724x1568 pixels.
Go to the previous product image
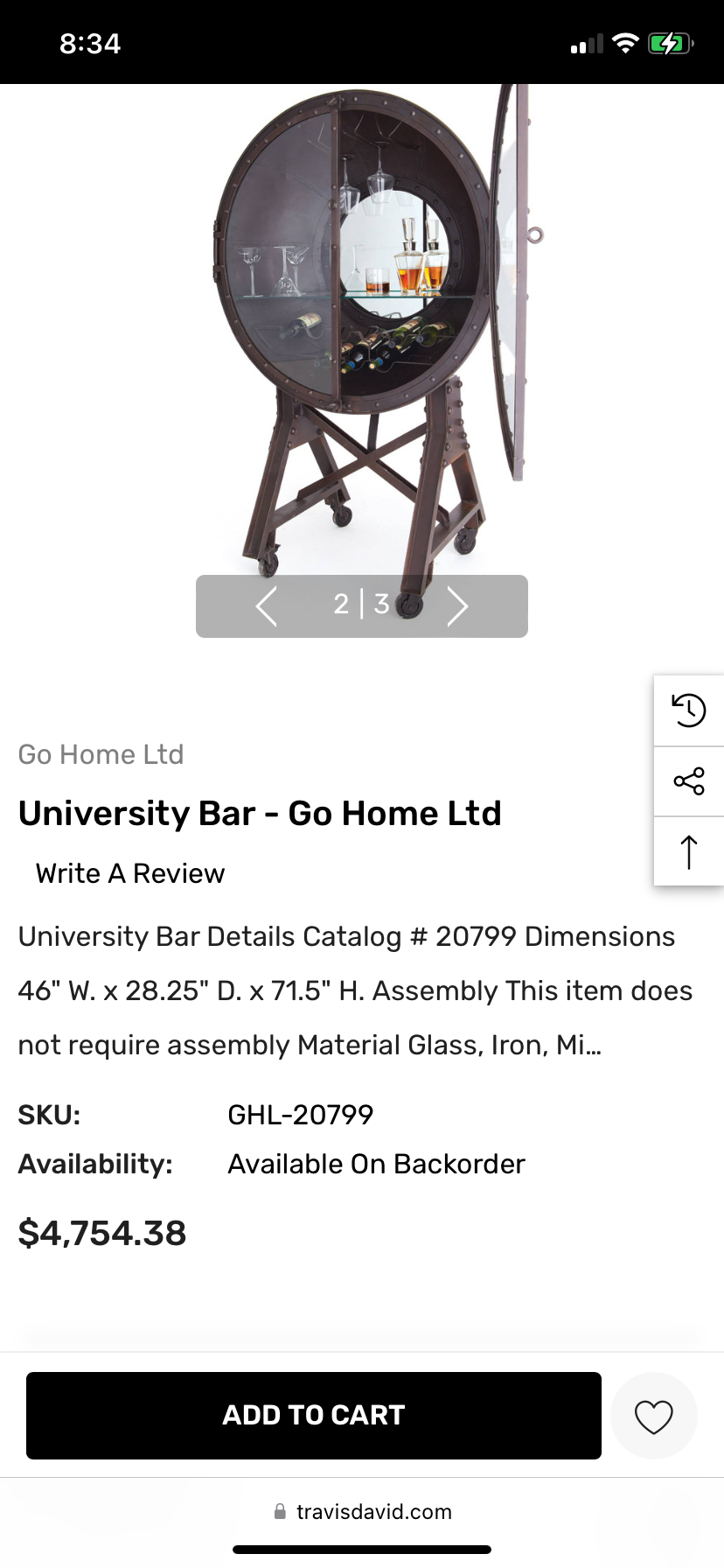coord(267,606)
